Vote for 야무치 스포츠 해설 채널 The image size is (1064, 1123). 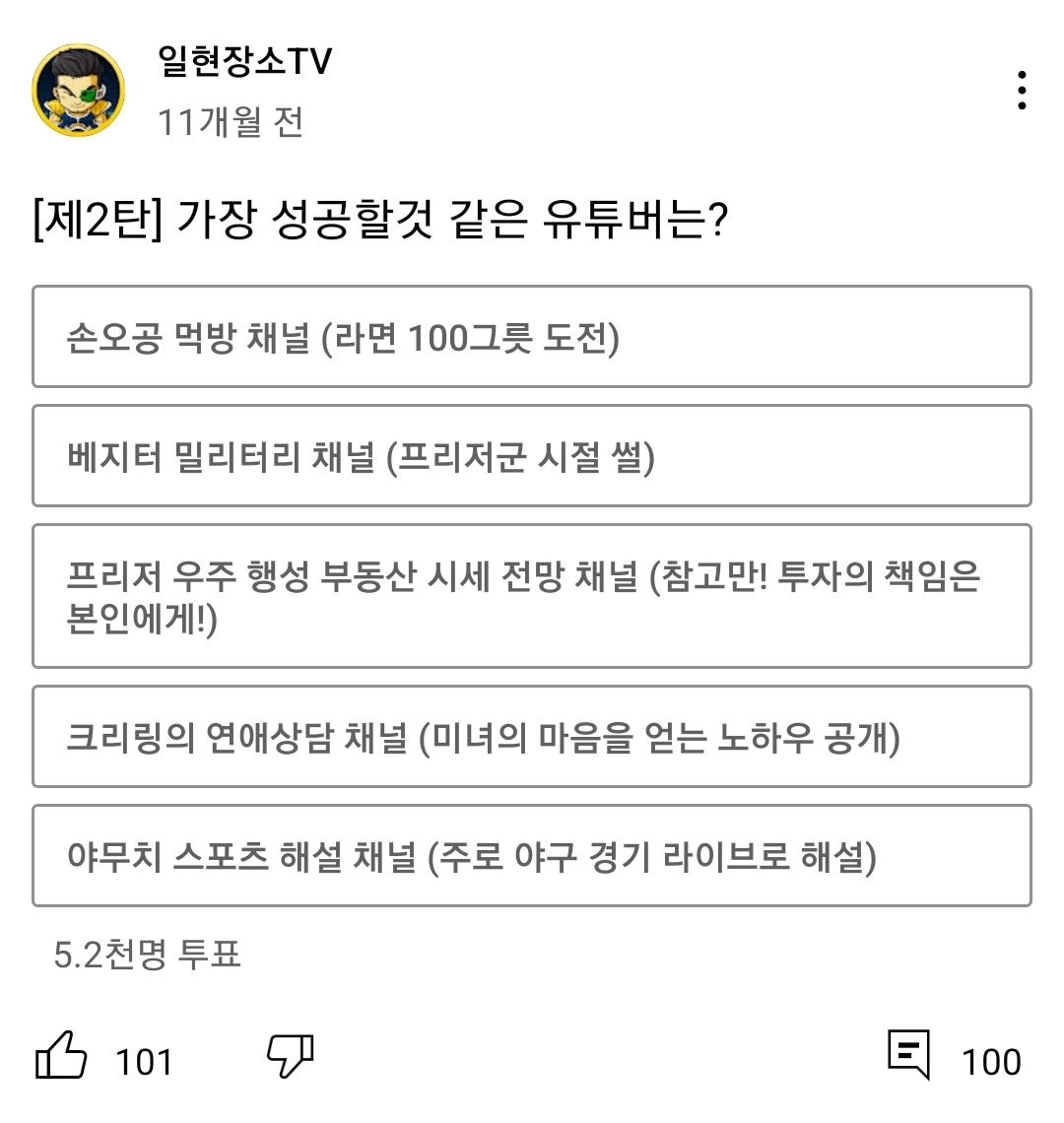[531, 856]
